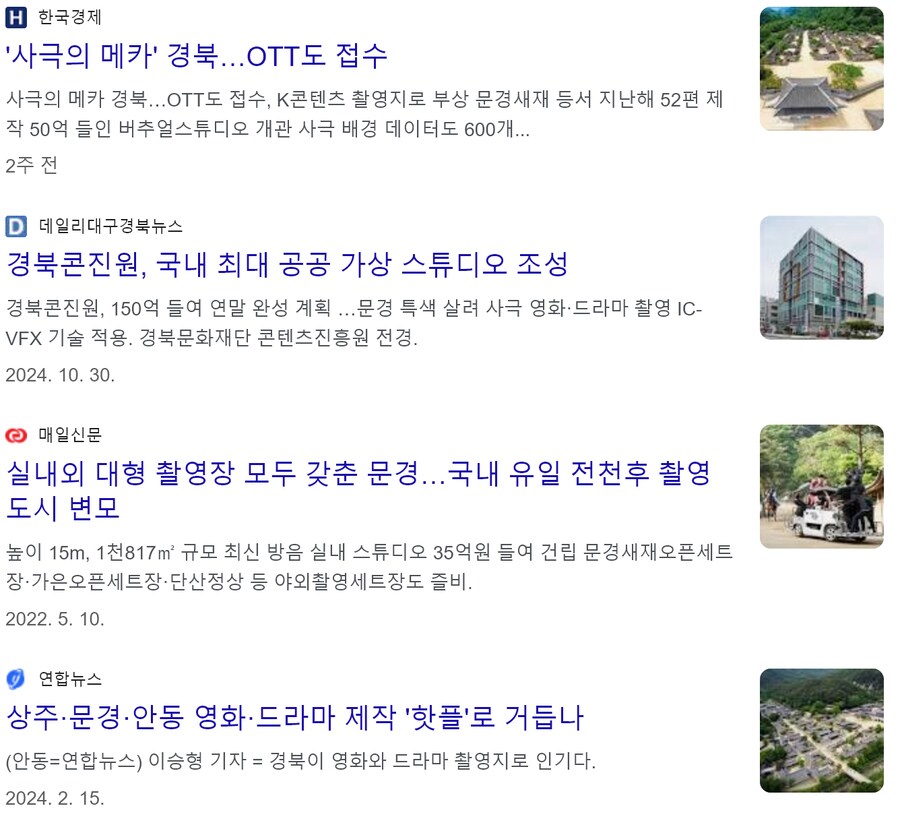Screen dimensions: 900x829
Task: Open the 연합뉴스 publisher source
Action: click(69, 679)
